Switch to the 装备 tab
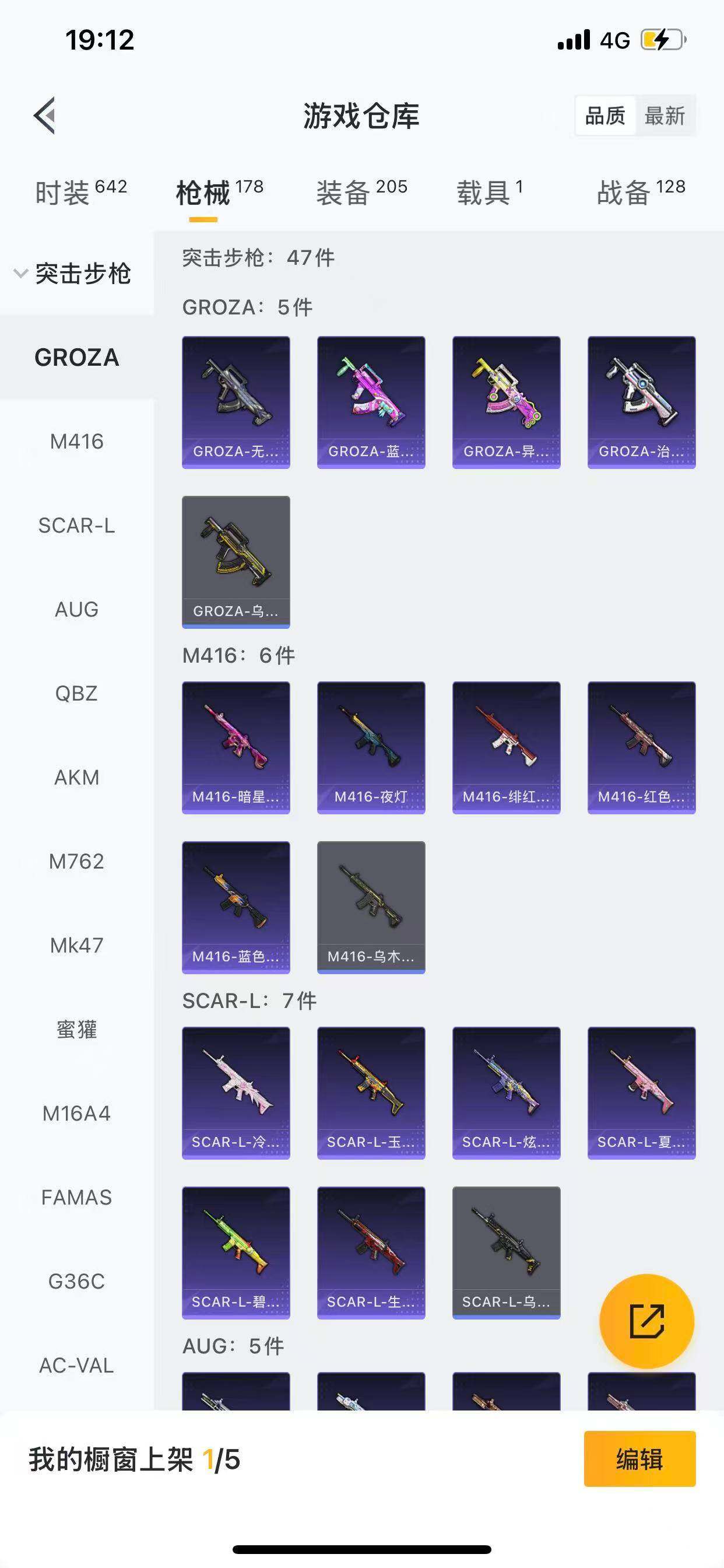The width and height of the screenshot is (724, 1568). [361, 192]
